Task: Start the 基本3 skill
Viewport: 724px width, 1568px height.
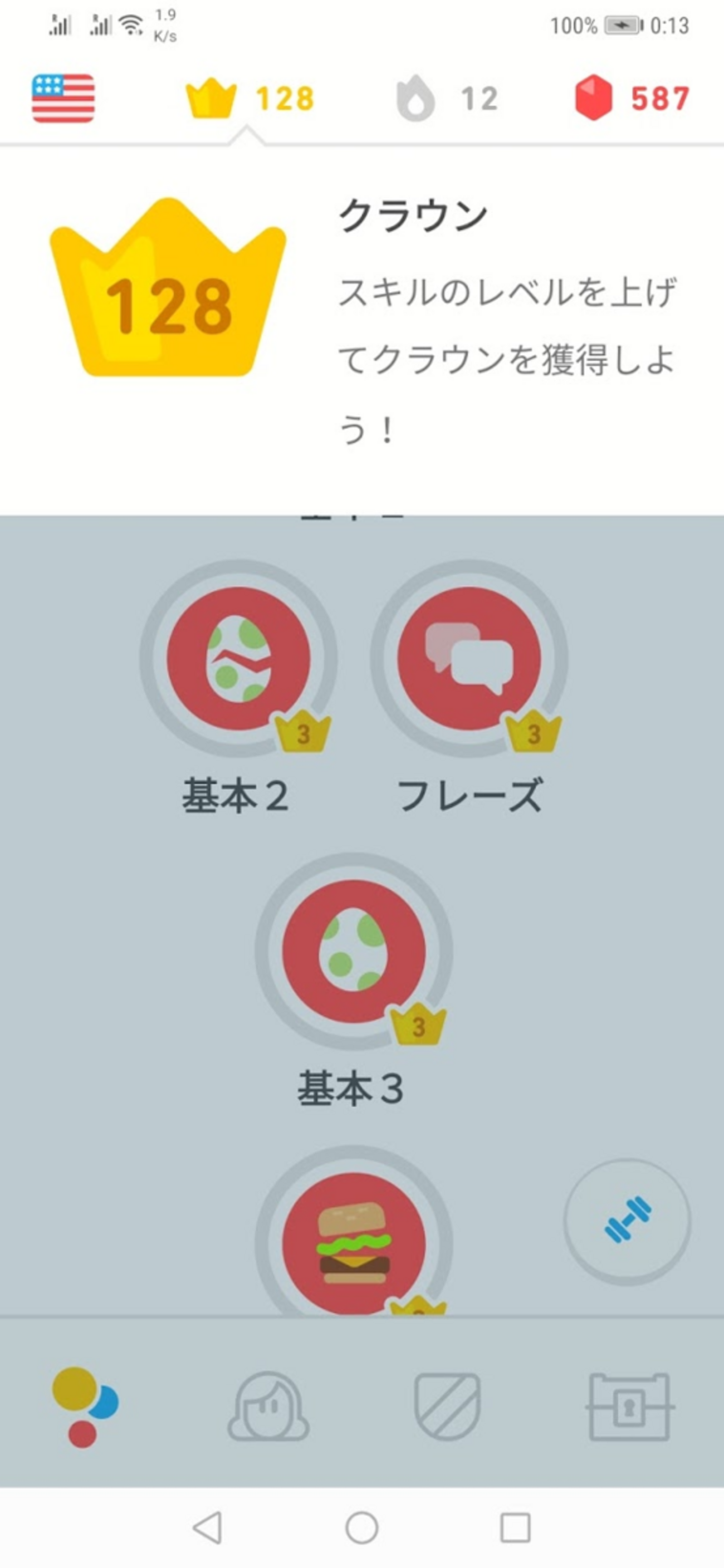Action: [x=353, y=952]
